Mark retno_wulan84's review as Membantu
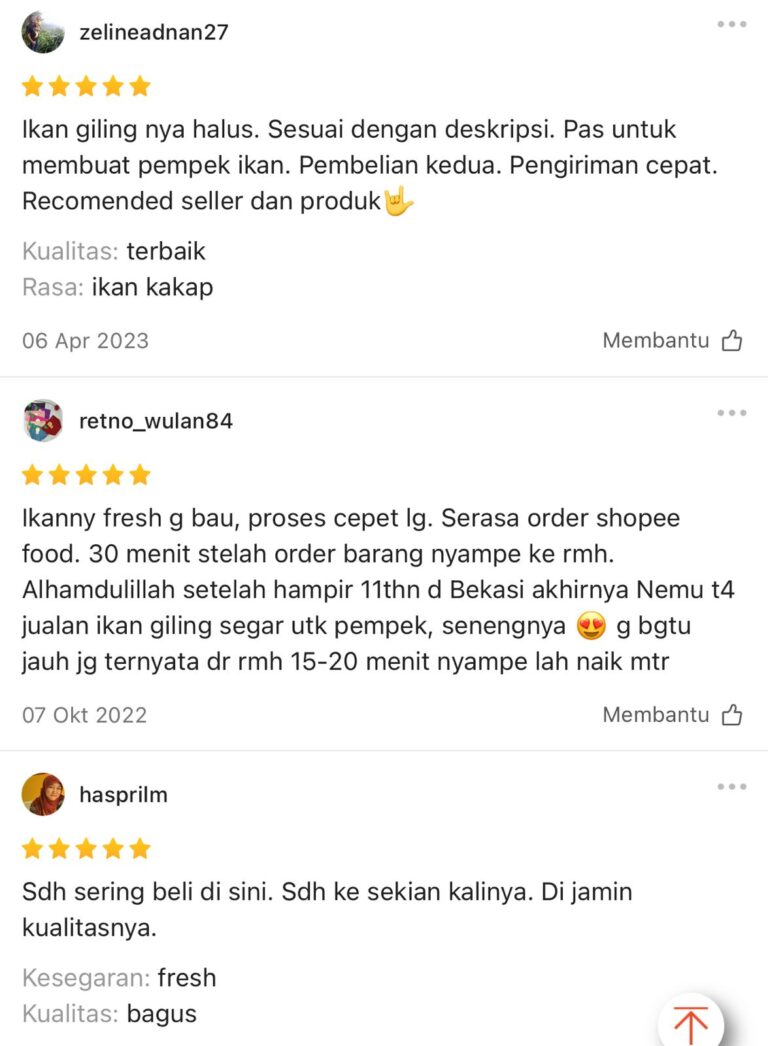The height and width of the screenshot is (1046, 768). click(672, 715)
